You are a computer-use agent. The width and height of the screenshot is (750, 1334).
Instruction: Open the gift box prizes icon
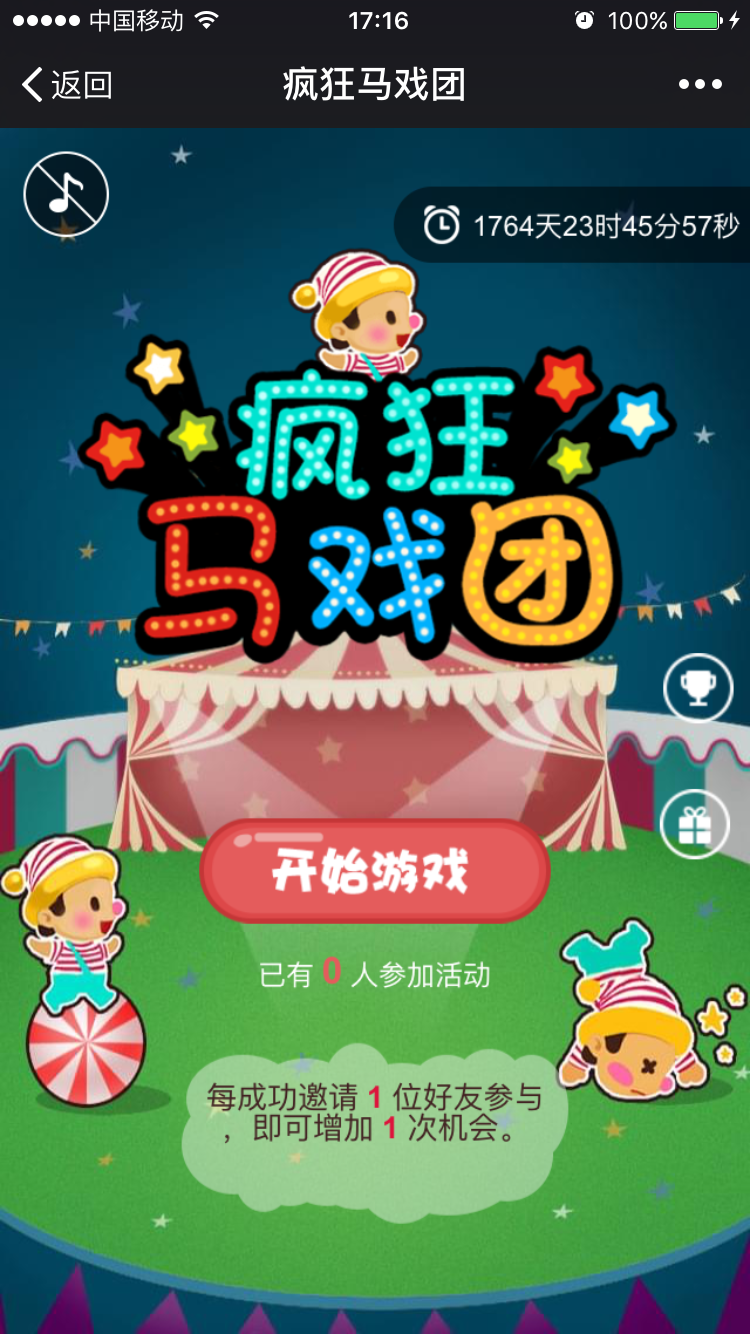click(x=695, y=824)
